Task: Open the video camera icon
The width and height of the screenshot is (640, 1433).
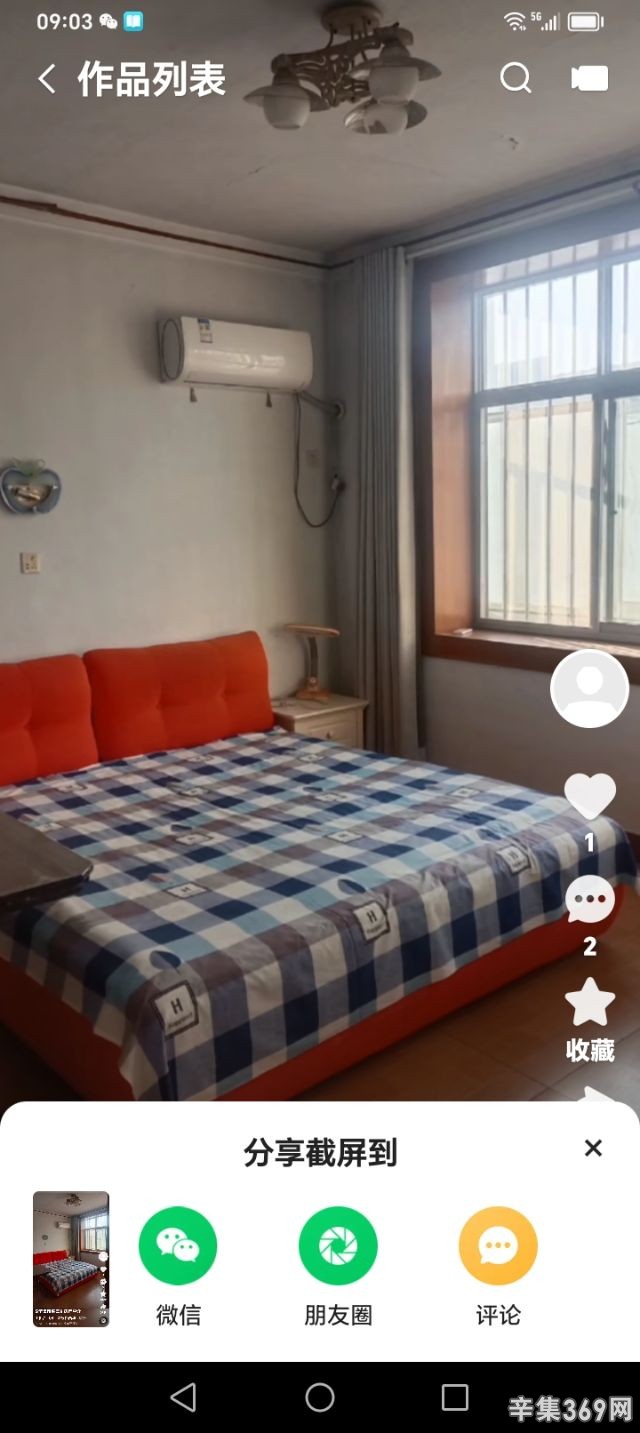Action: tap(590, 79)
